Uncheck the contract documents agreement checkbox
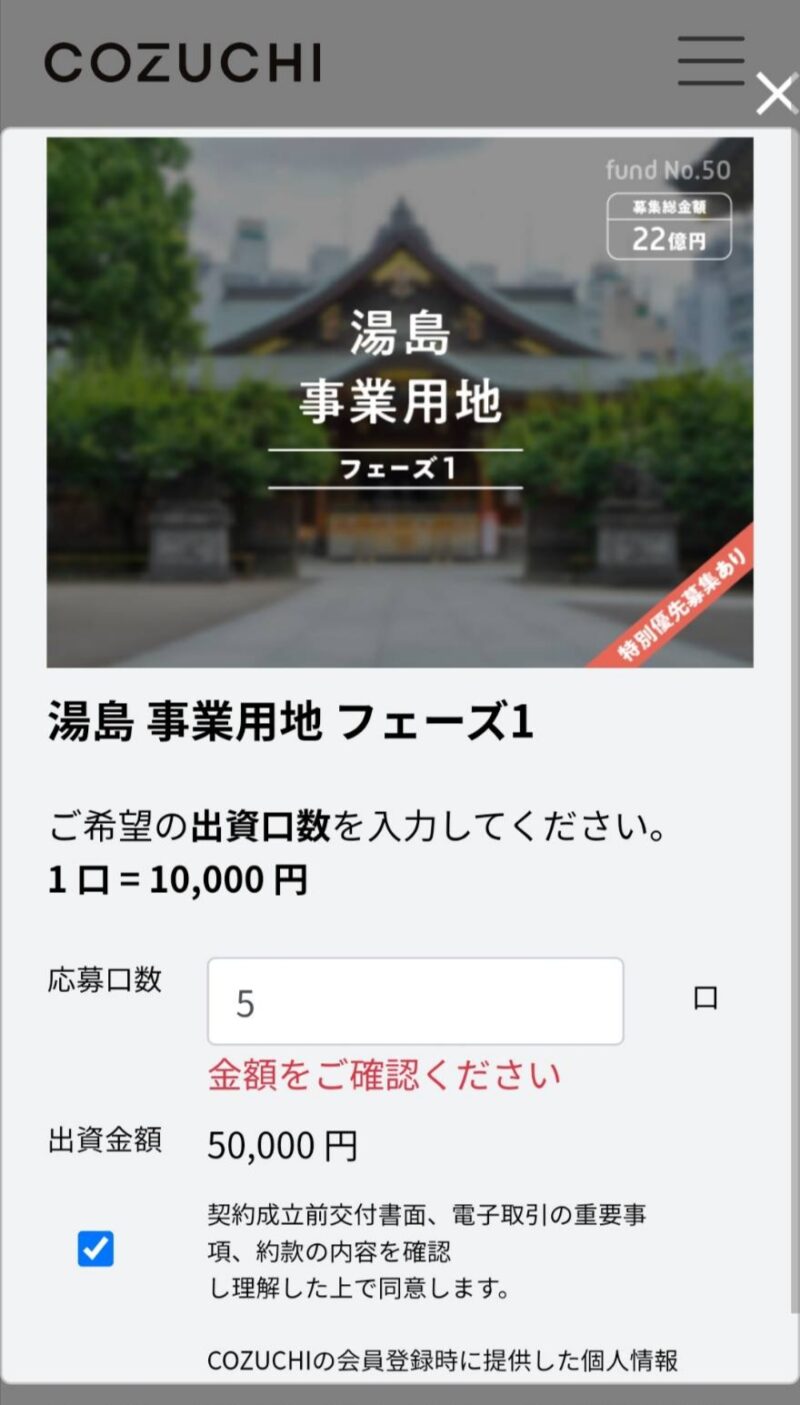 coord(96,1249)
